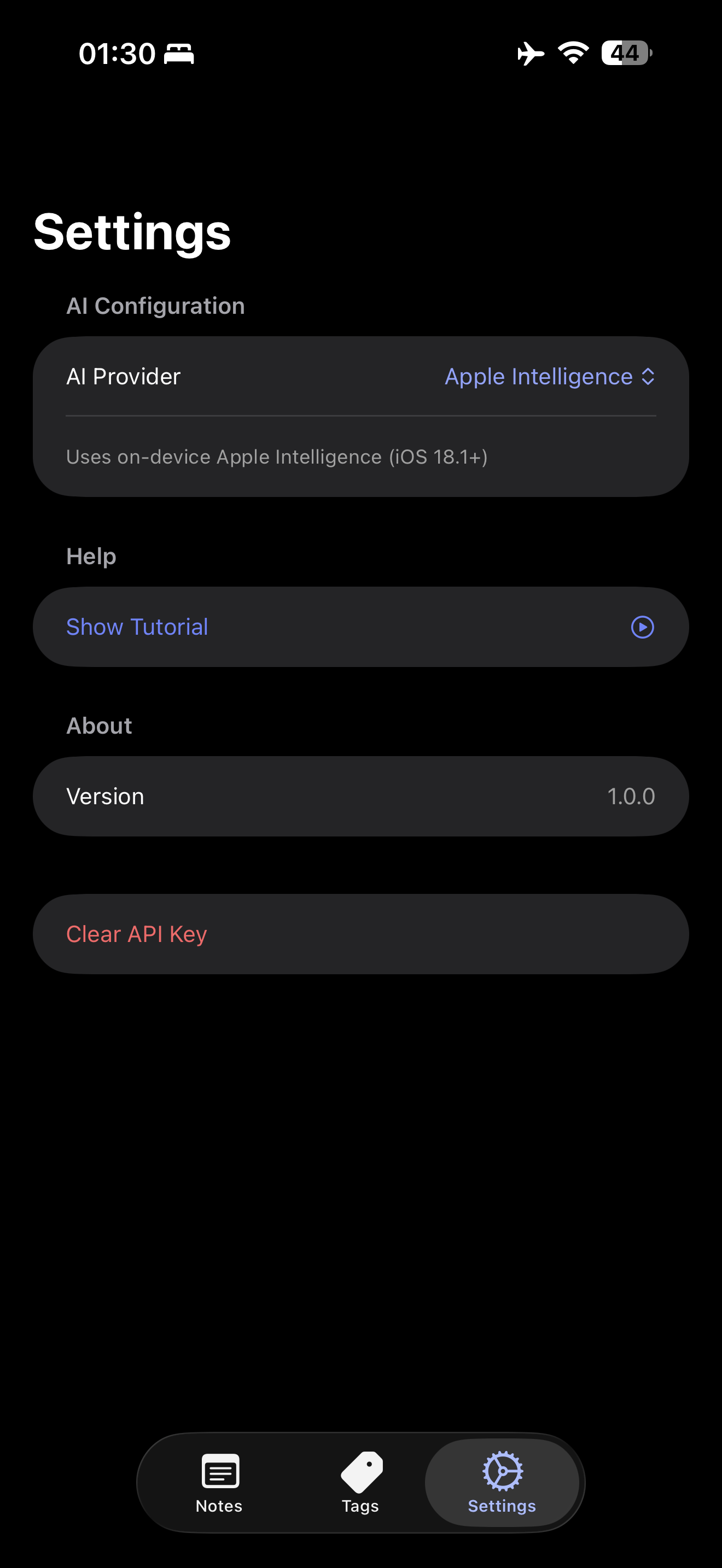Screen dimensions: 722x1568
Task: Open the tutorial via Show Tutorial
Action: 138,627
